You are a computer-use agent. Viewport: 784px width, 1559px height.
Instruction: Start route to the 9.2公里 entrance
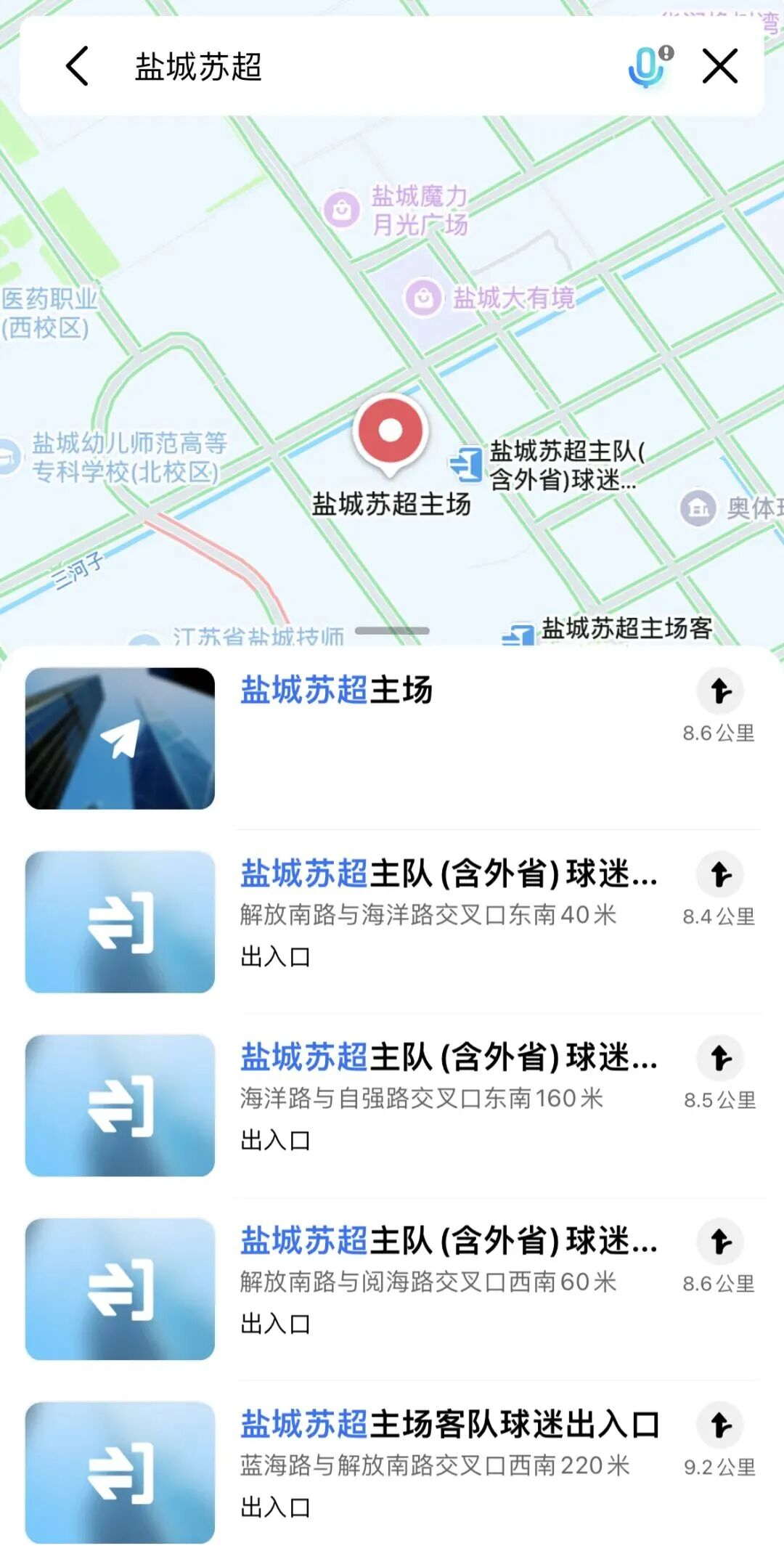tap(720, 1425)
